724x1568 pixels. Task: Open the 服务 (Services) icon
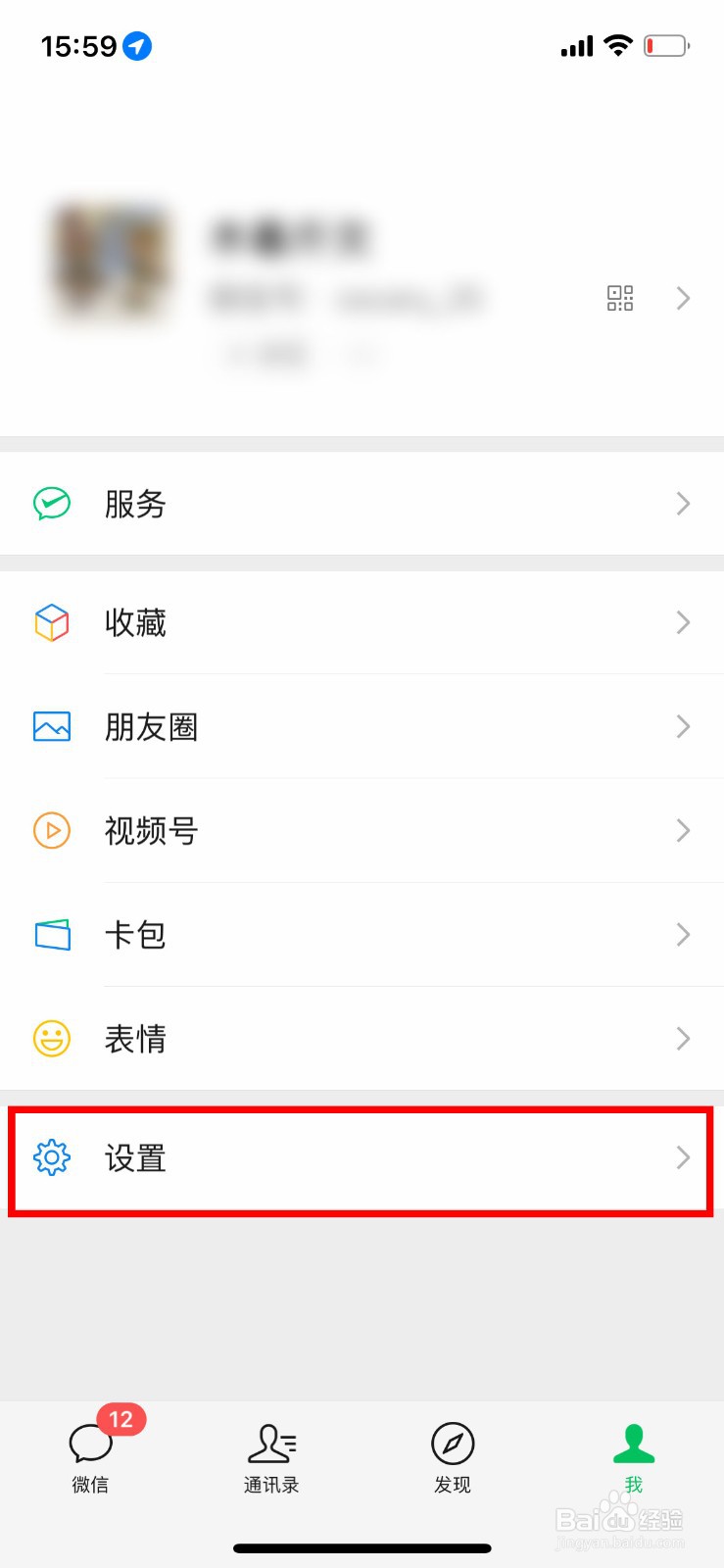pos(51,504)
